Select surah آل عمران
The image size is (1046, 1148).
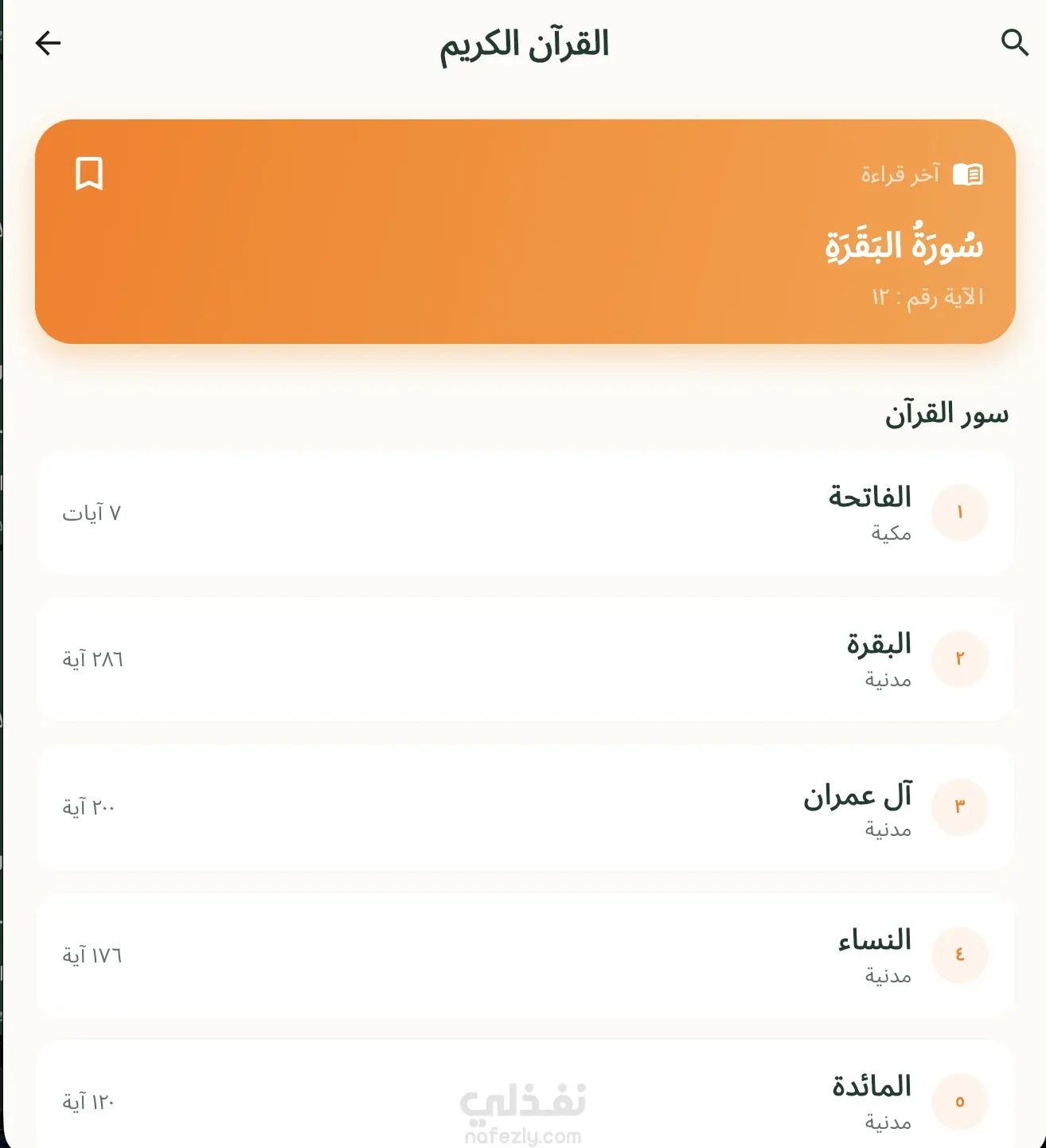[x=525, y=807]
